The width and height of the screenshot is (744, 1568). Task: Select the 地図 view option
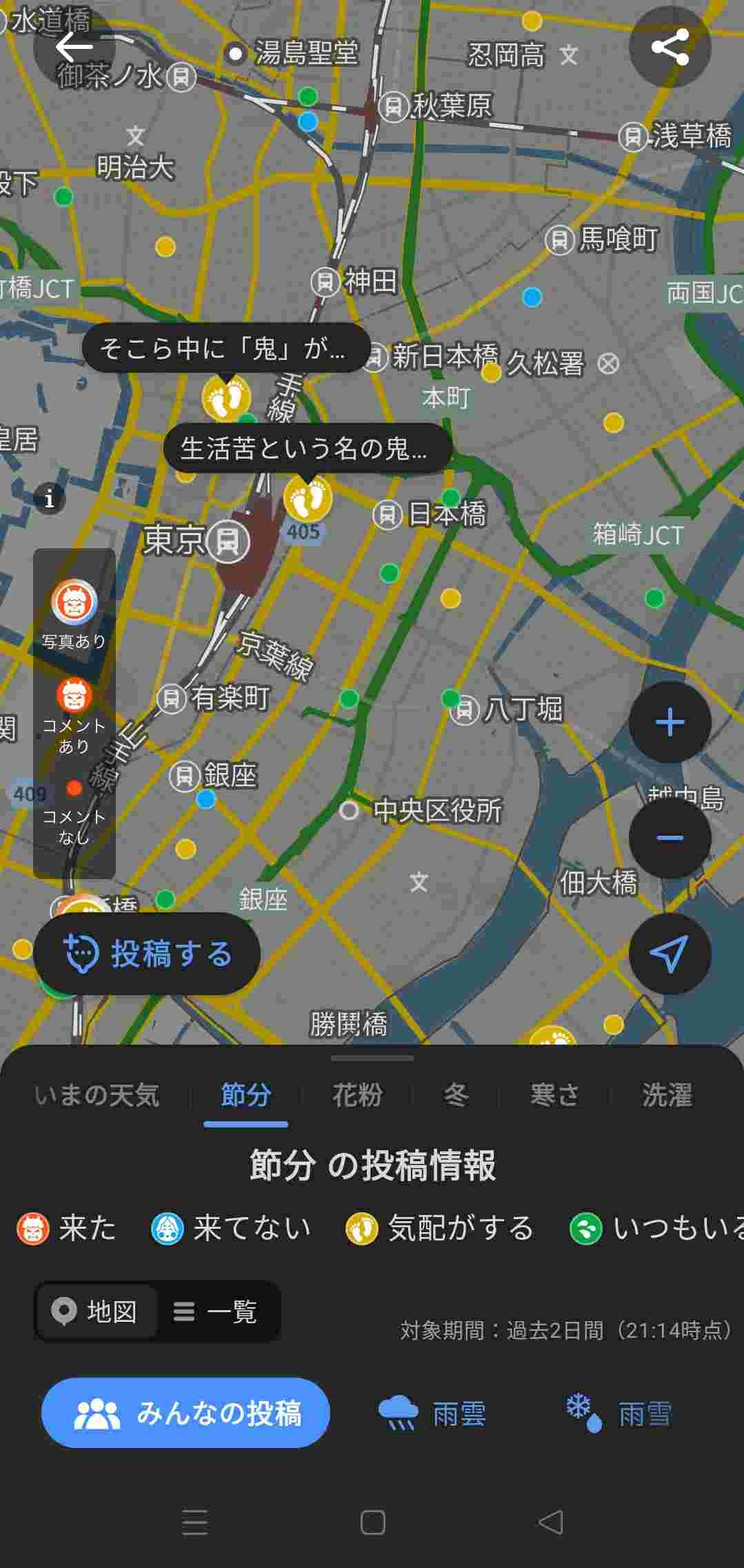coord(97,1311)
